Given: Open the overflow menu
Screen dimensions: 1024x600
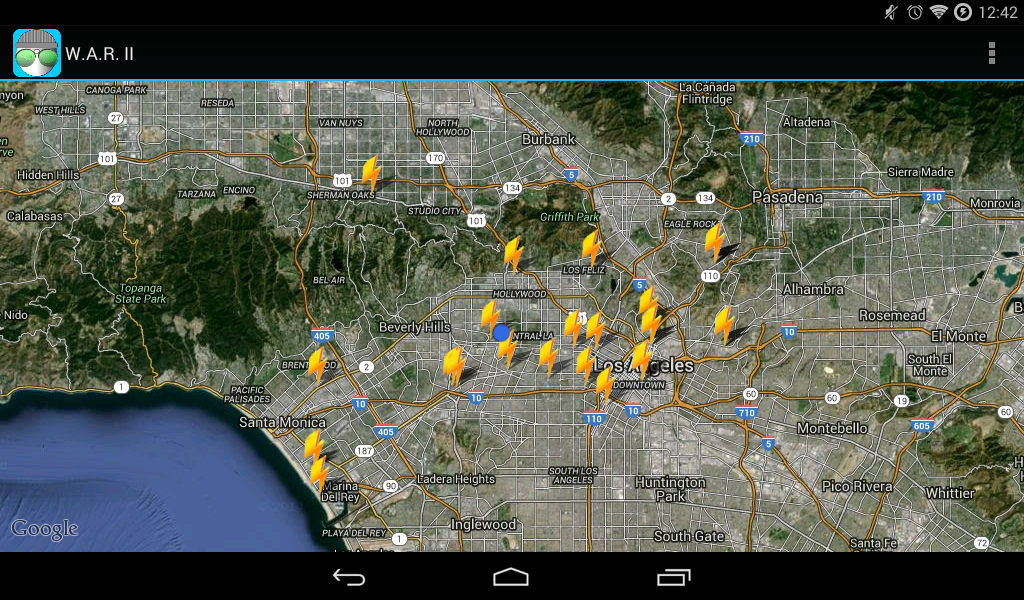Looking at the screenshot, I should 991,53.
